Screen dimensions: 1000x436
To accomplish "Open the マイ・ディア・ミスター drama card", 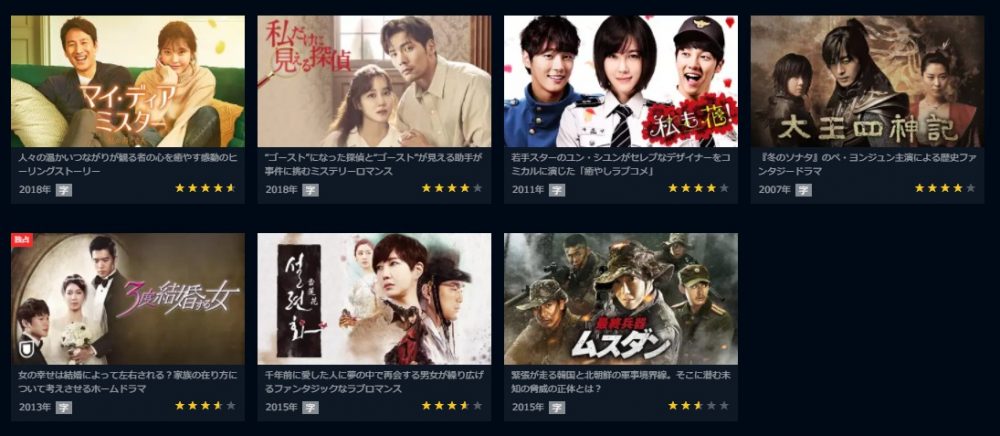I will coord(127,82).
